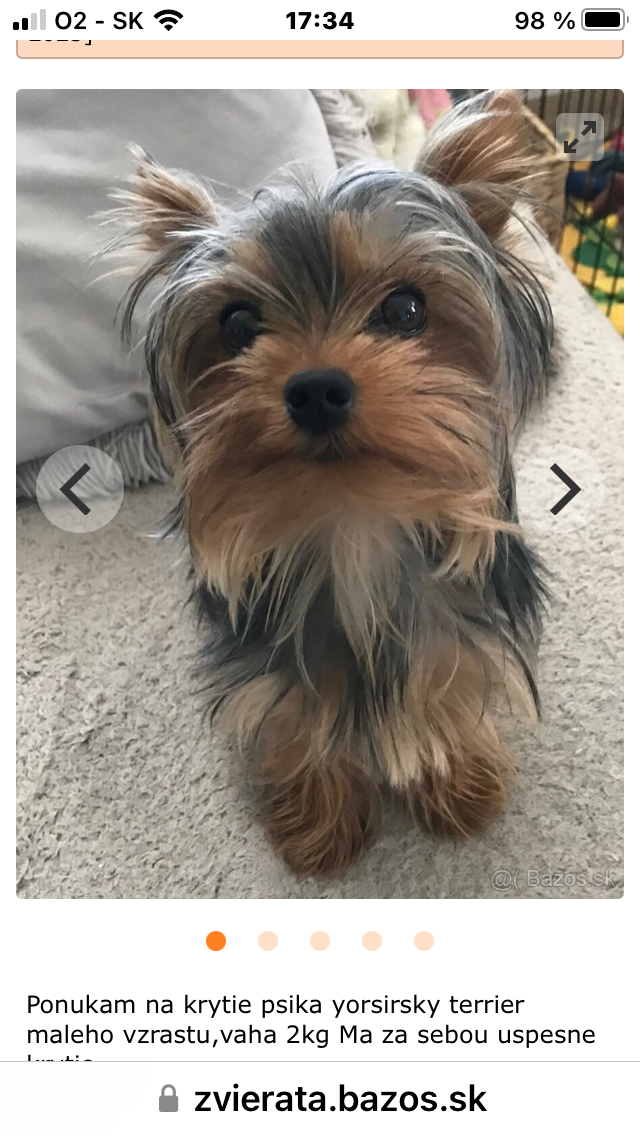Screen dimensions: 640x1136
Task: Go to the next photo in gallery
Action: click(x=561, y=489)
